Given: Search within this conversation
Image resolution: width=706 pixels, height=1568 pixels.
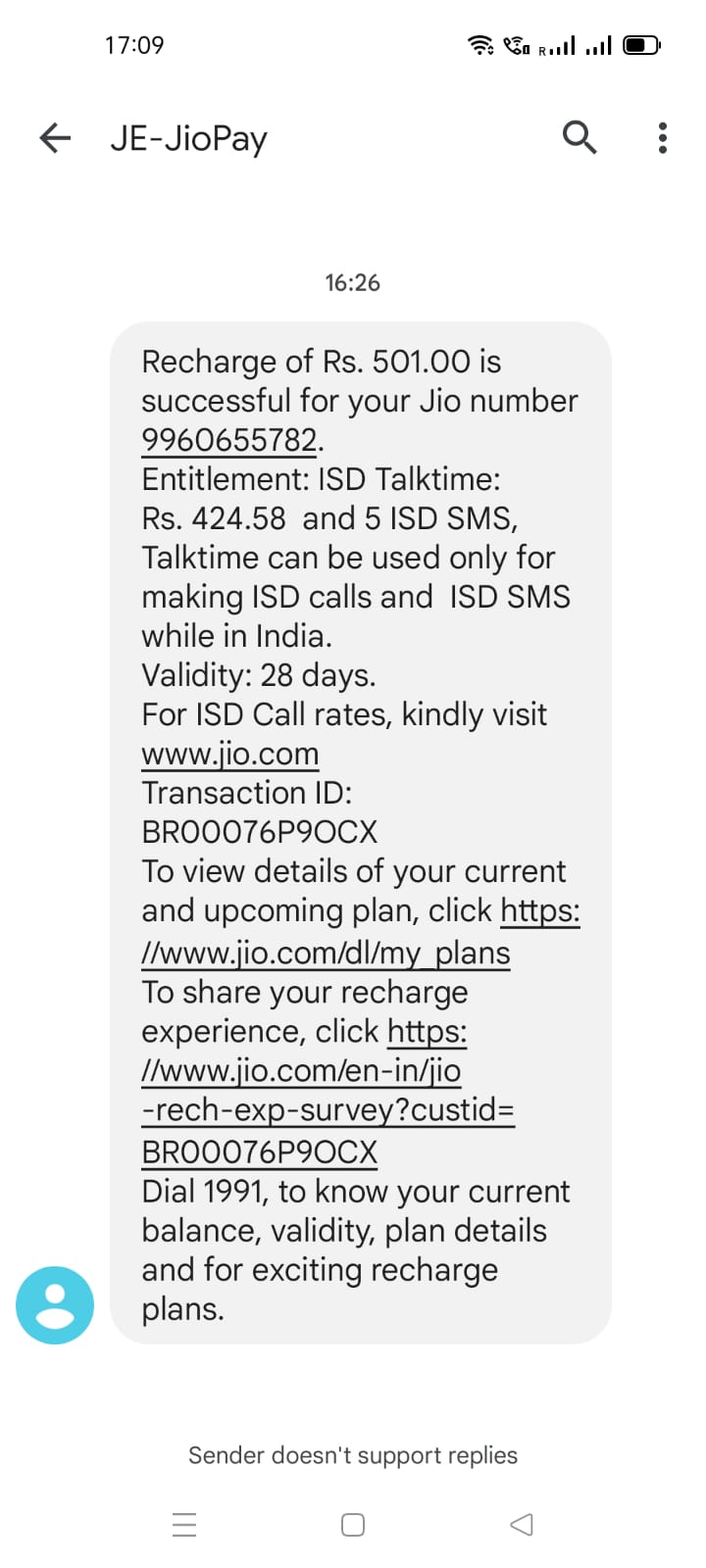Looking at the screenshot, I should coord(580,138).
